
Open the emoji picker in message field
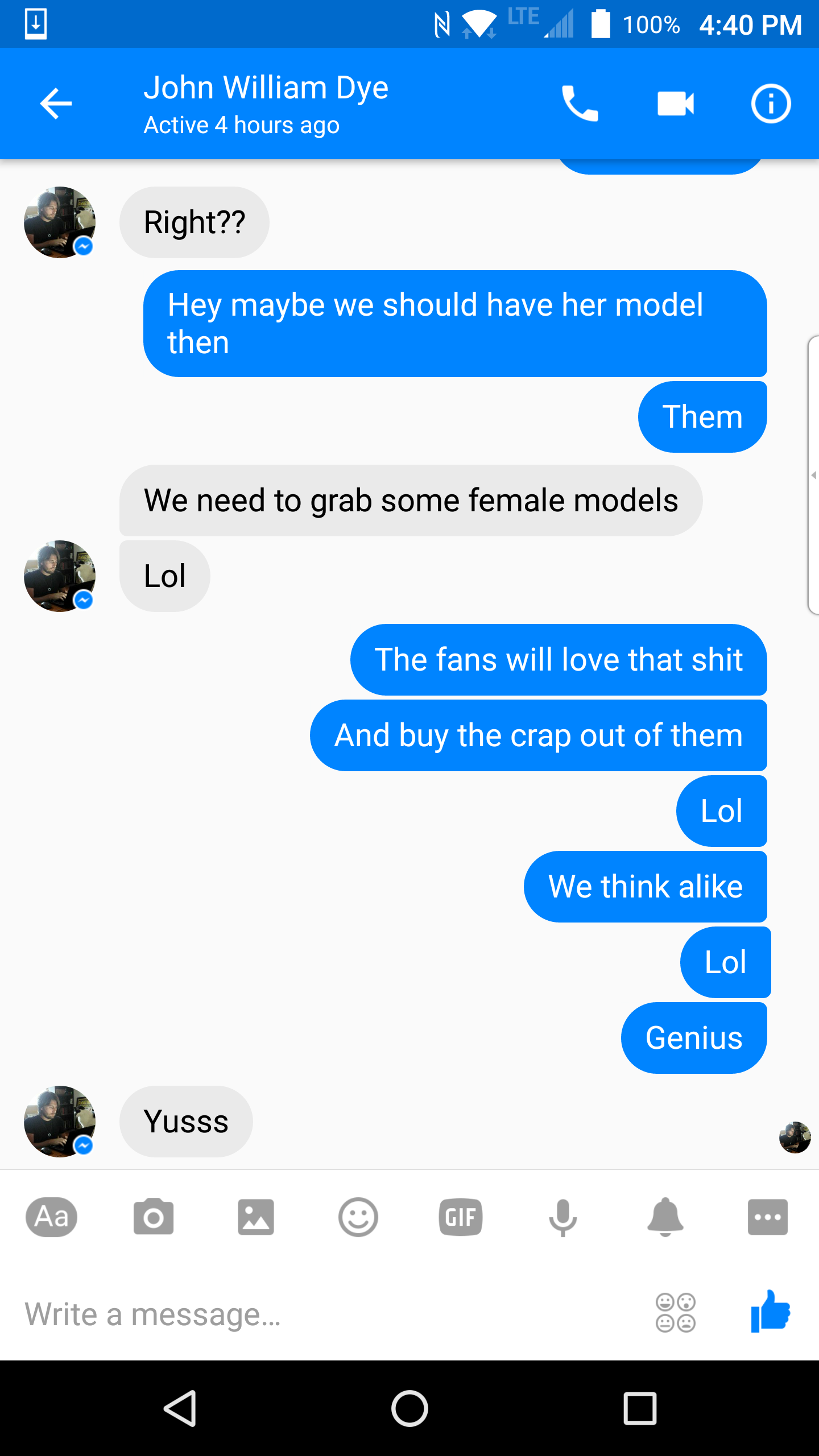(x=676, y=1313)
